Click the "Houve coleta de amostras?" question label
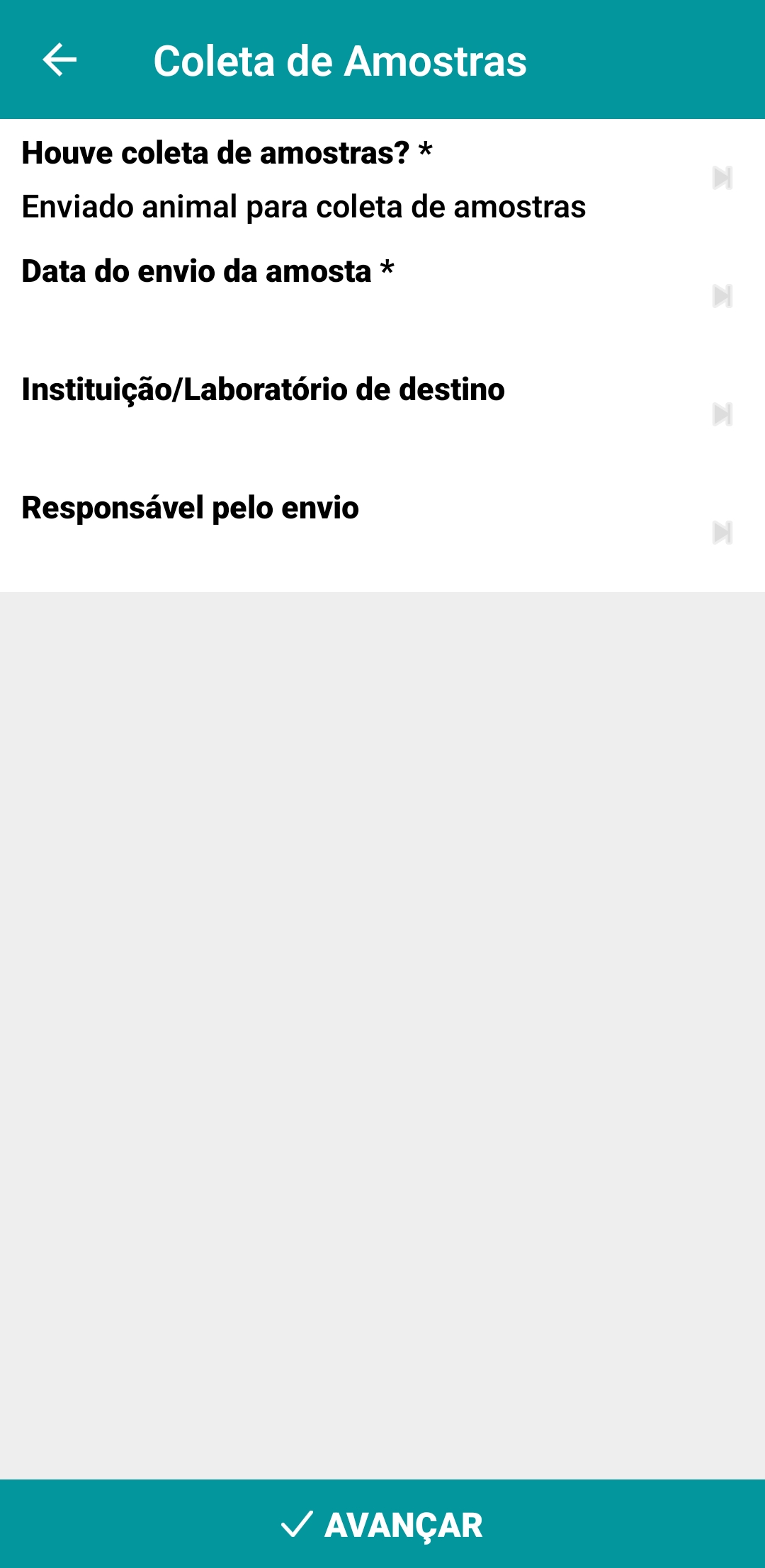 225,151
